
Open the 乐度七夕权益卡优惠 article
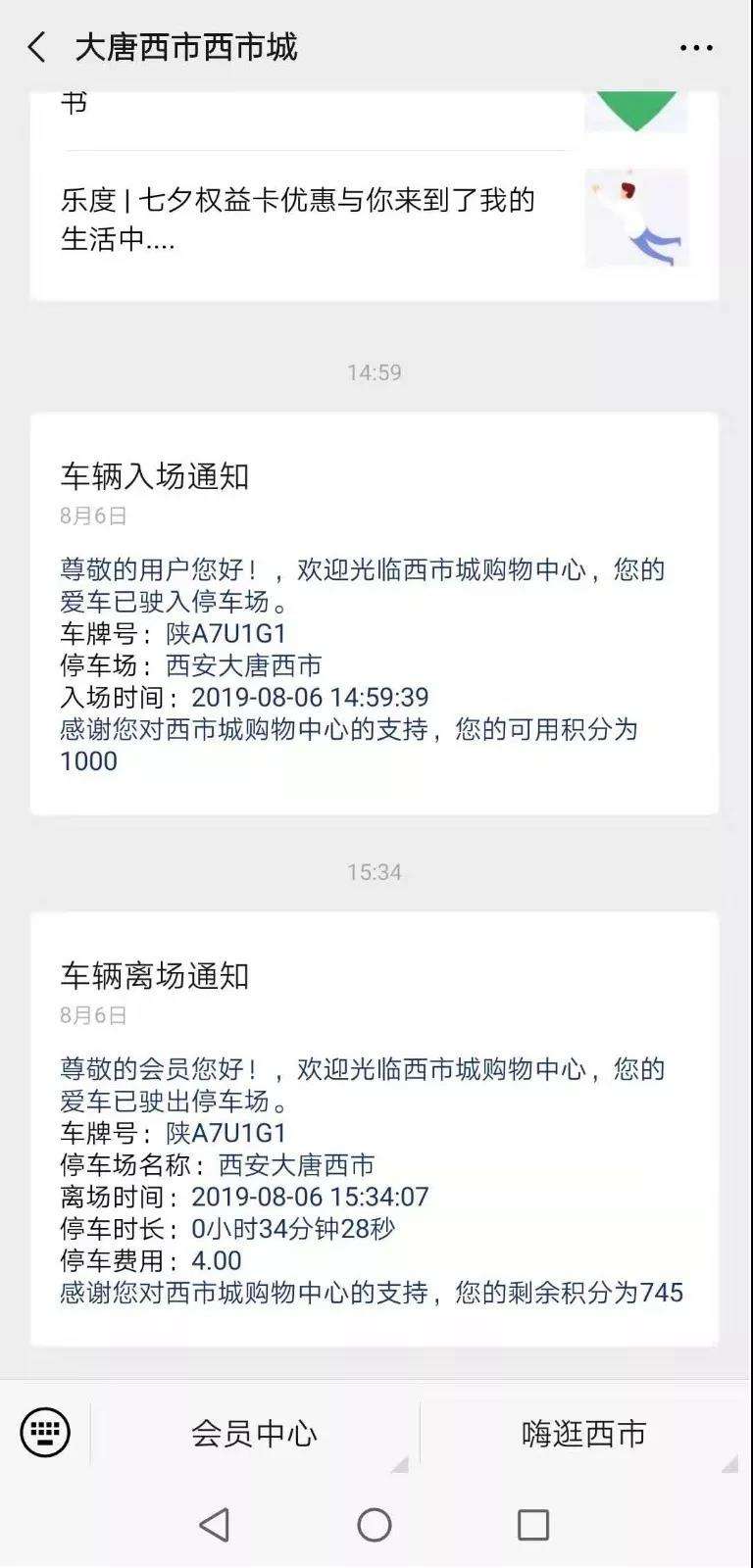tap(373, 219)
